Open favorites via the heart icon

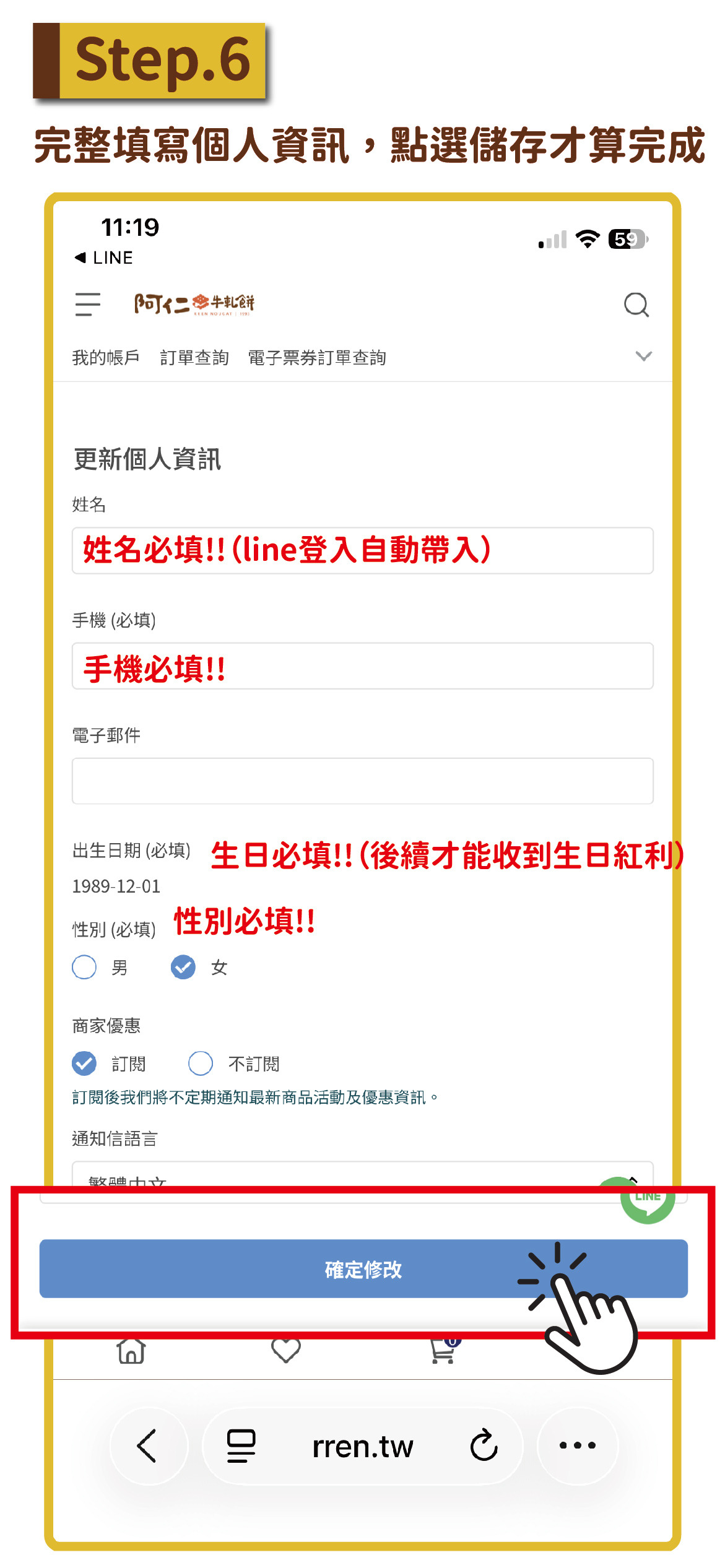pyautogui.click(x=286, y=1351)
